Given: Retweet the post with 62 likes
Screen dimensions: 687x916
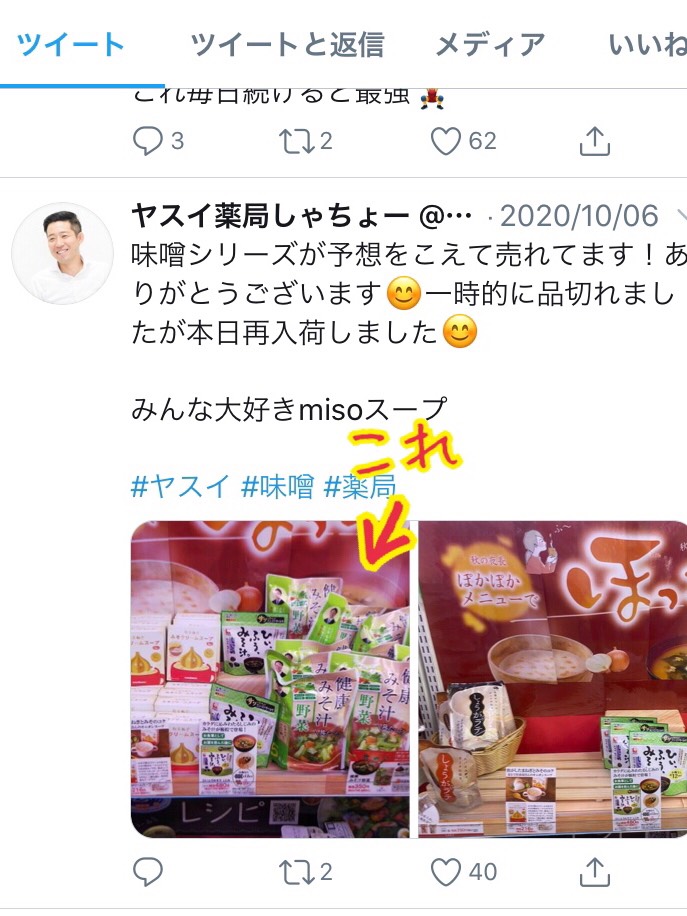Looking at the screenshot, I should (x=296, y=141).
